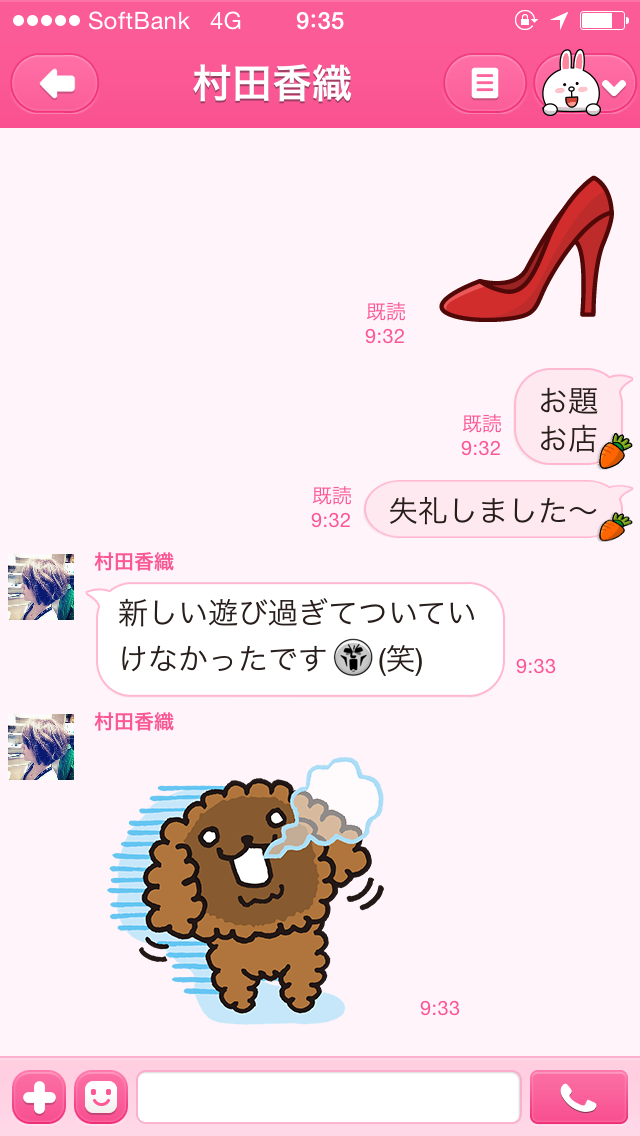Viewport: 640px width, 1136px height.
Task: Tap the red high heel sticker
Action: tap(532, 250)
